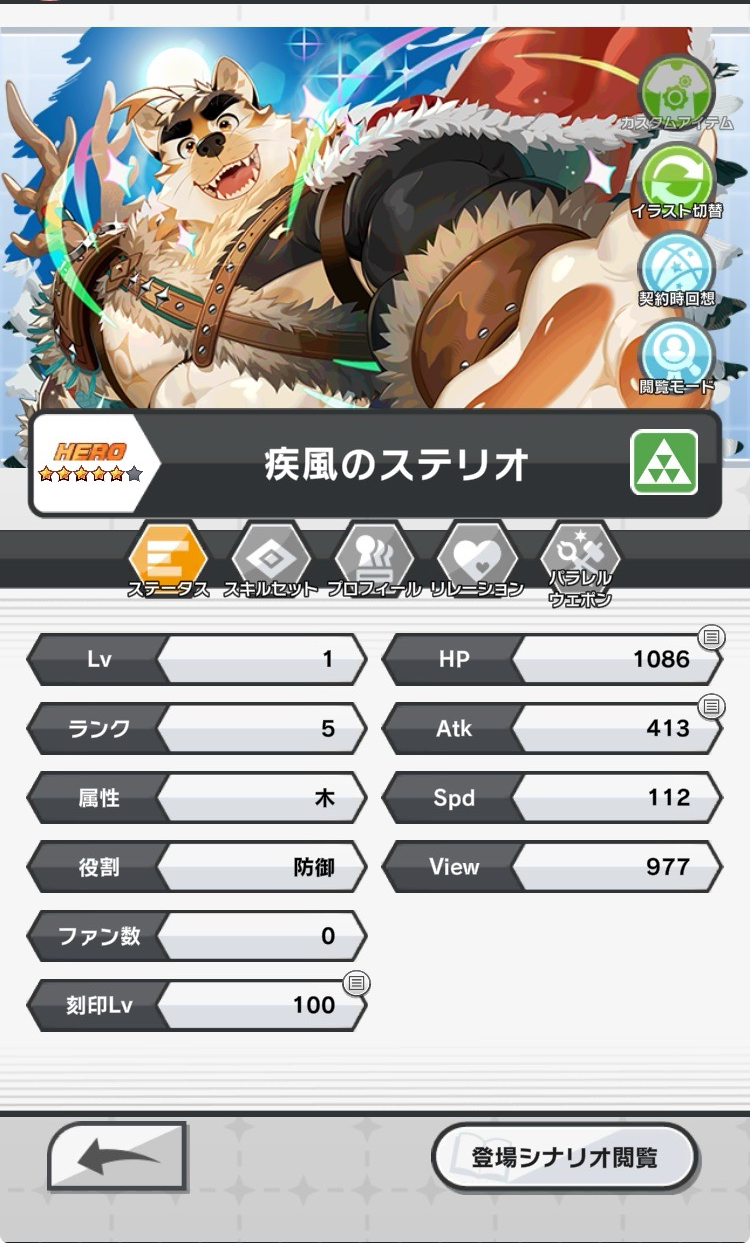Go back with the arrow button
The height and width of the screenshot is (1243, 750).
point(118,1157)
